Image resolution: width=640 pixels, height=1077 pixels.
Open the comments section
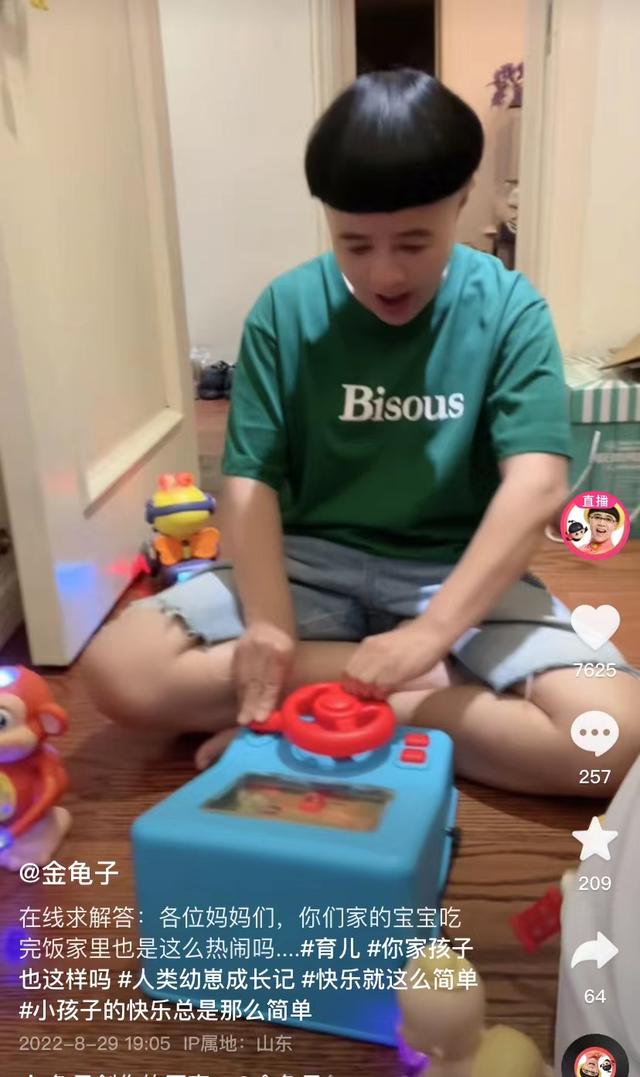point(595,733)
